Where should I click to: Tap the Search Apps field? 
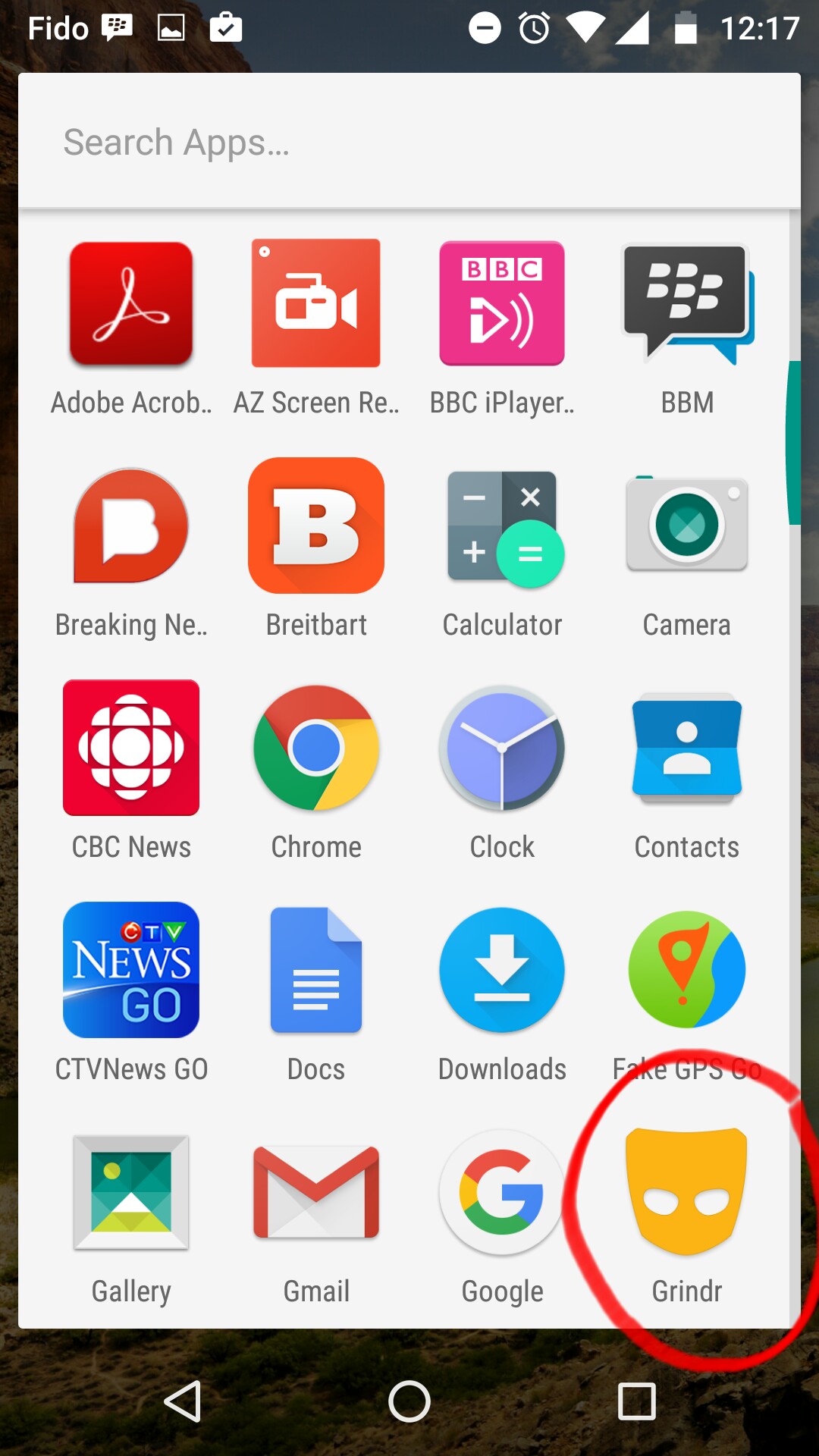409,142
